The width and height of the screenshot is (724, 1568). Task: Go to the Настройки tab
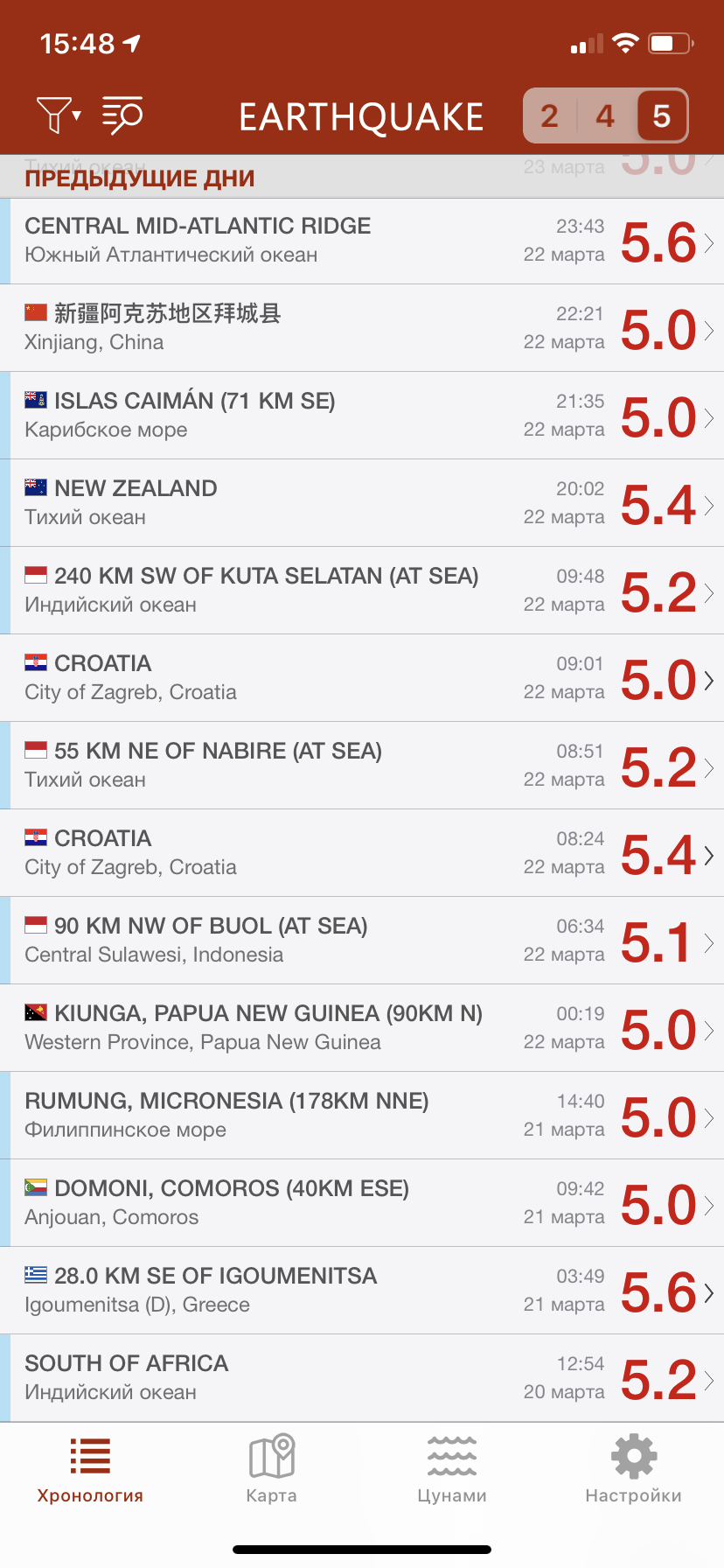pos(633,1470)
